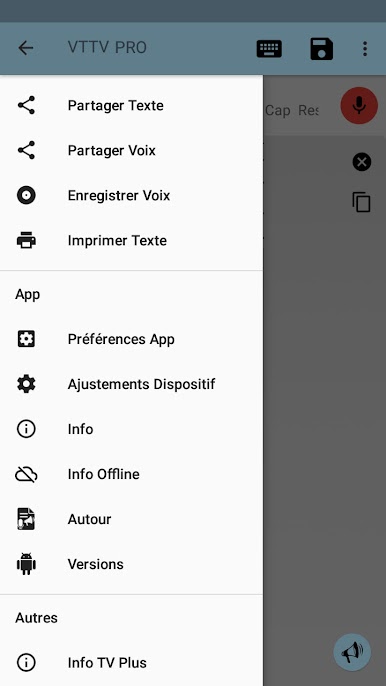Select Partager Texte

(131, 105)
